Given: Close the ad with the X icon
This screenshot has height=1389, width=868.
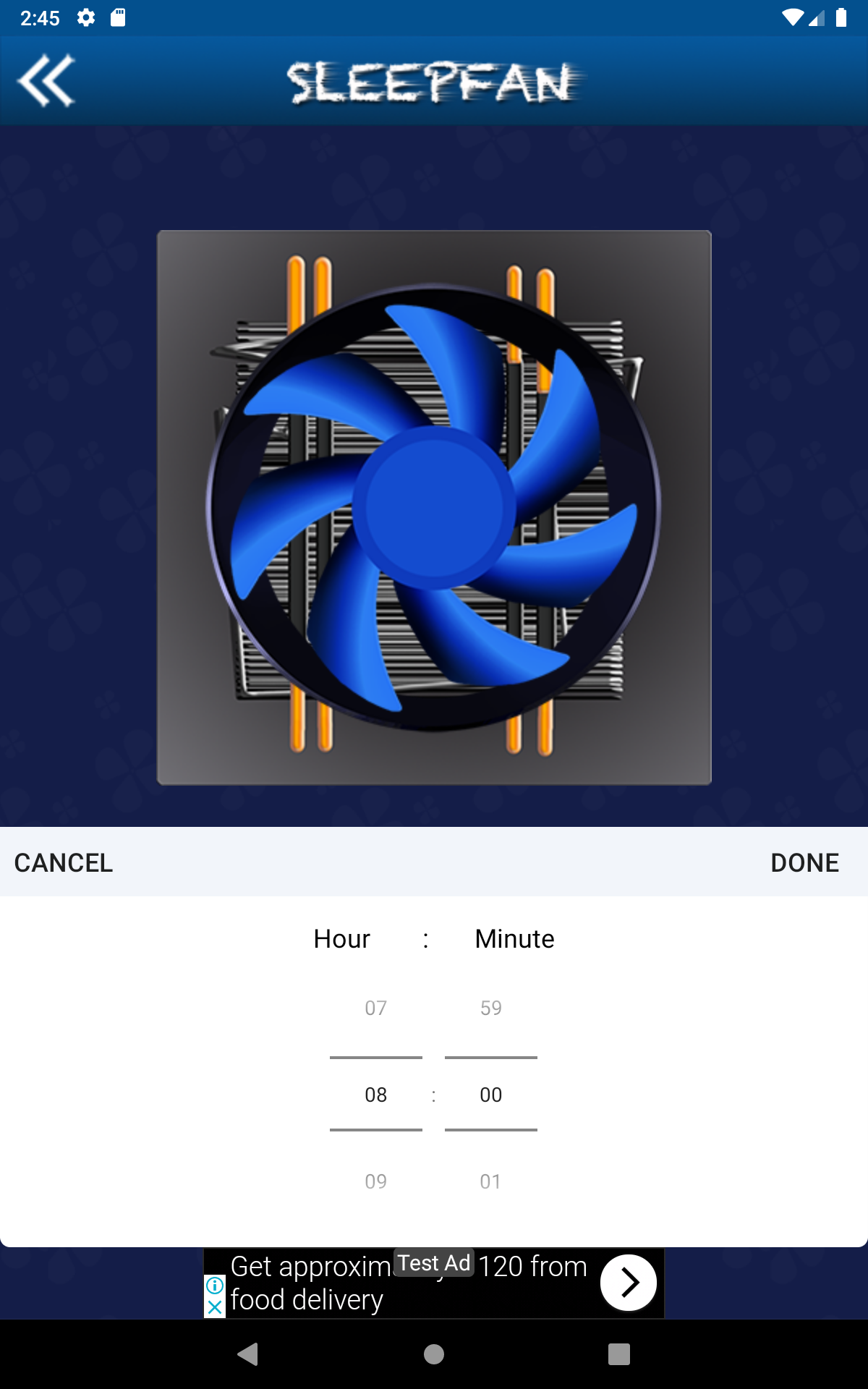Looking at the screenshot, I should [x=215, y=1307].
